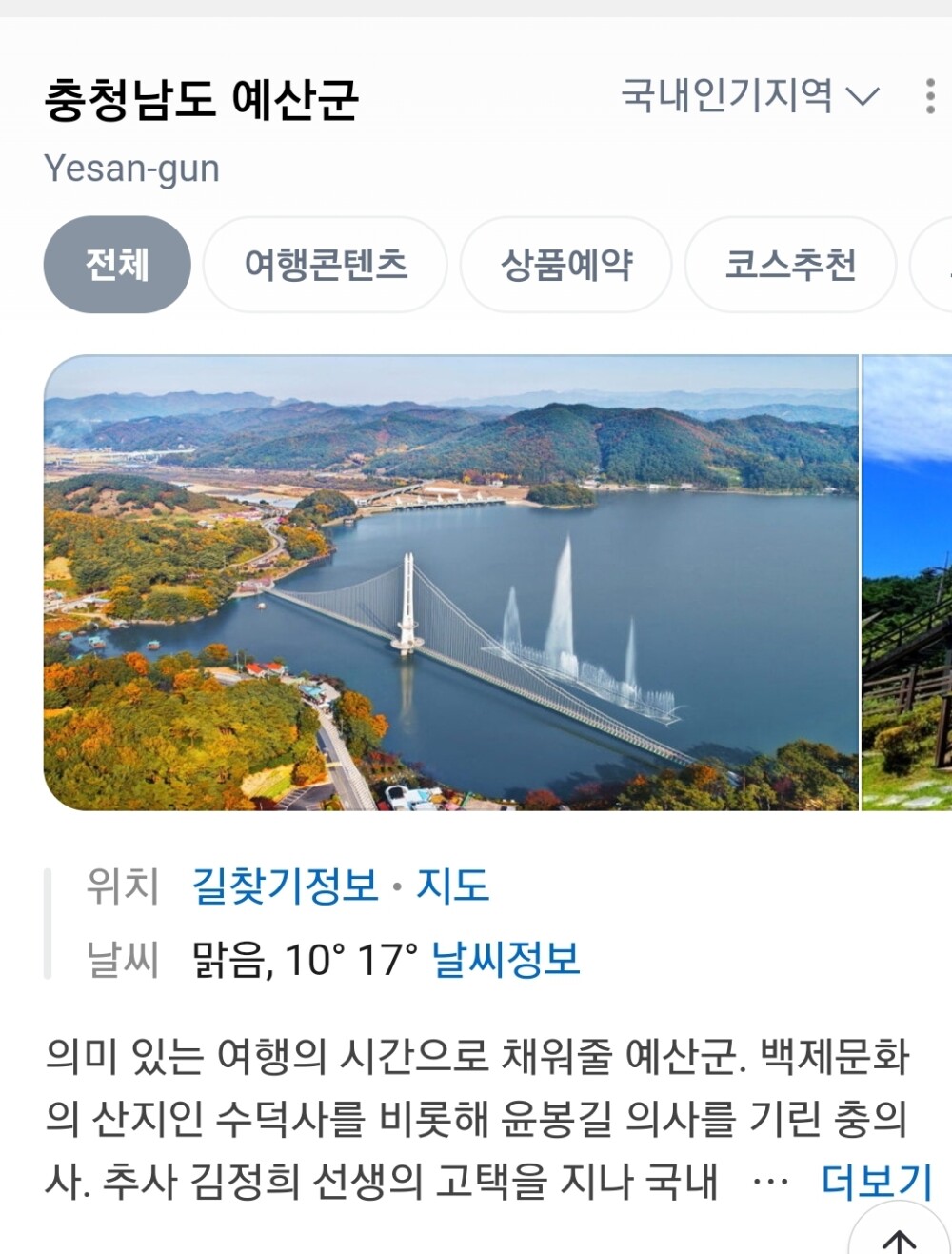952x1254 pixels.
Task: Switch to the 코스추천 tab
Action: [x=790, y=265]
